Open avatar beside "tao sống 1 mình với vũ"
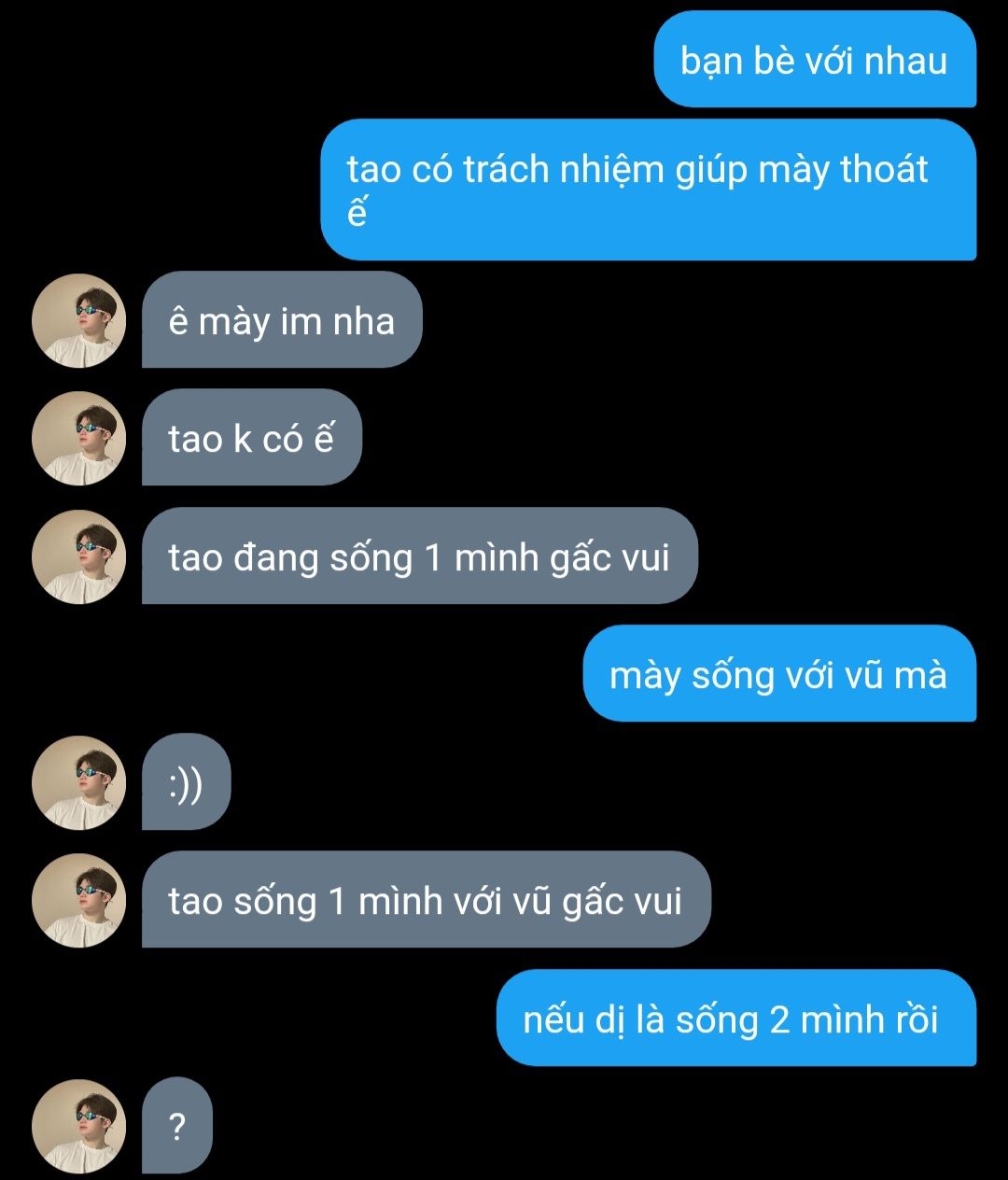The height and width of the screenshot is (1180, 1008). (79, 900)
